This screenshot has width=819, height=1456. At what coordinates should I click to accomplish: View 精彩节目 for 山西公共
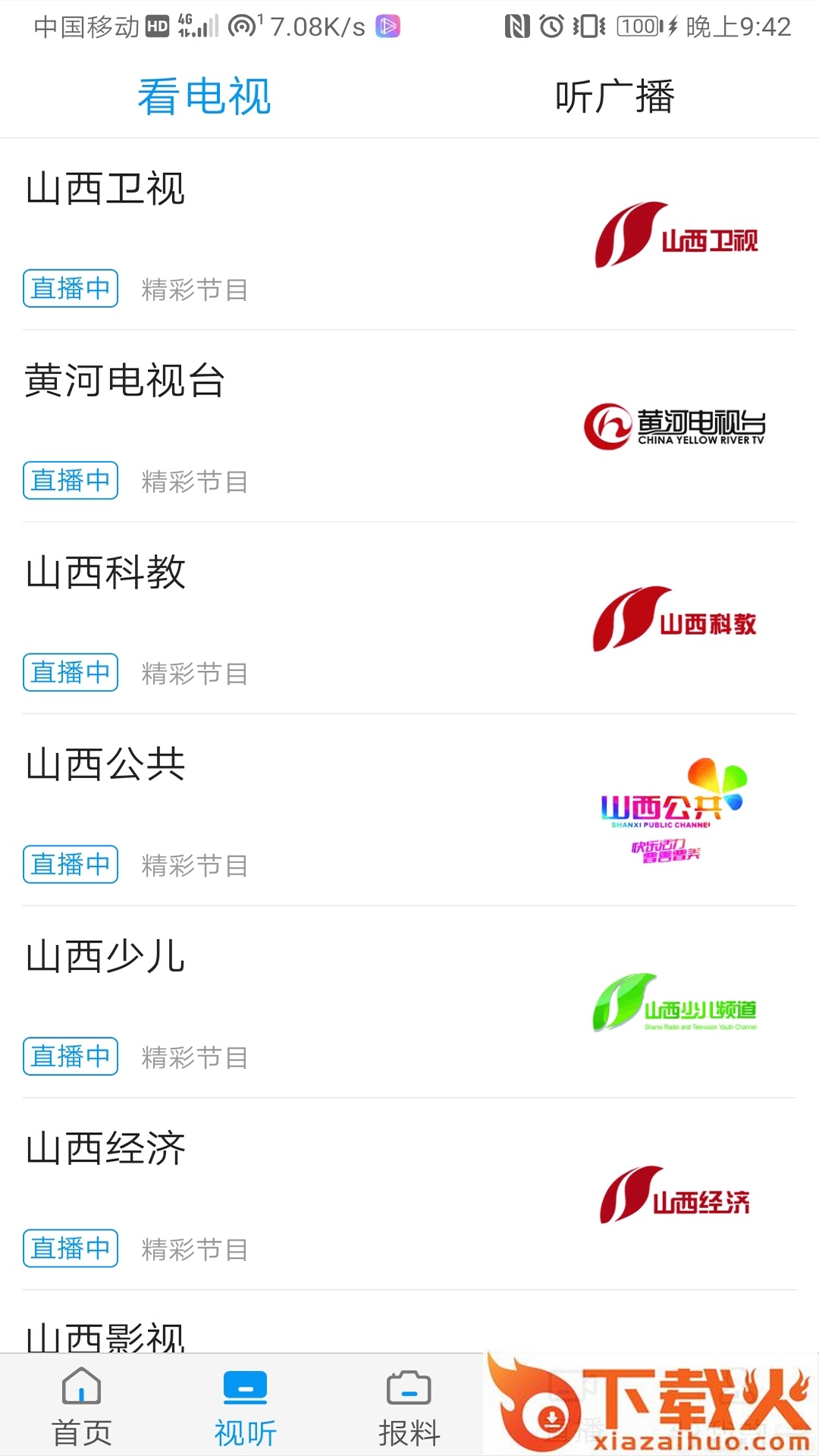(195, 865)
